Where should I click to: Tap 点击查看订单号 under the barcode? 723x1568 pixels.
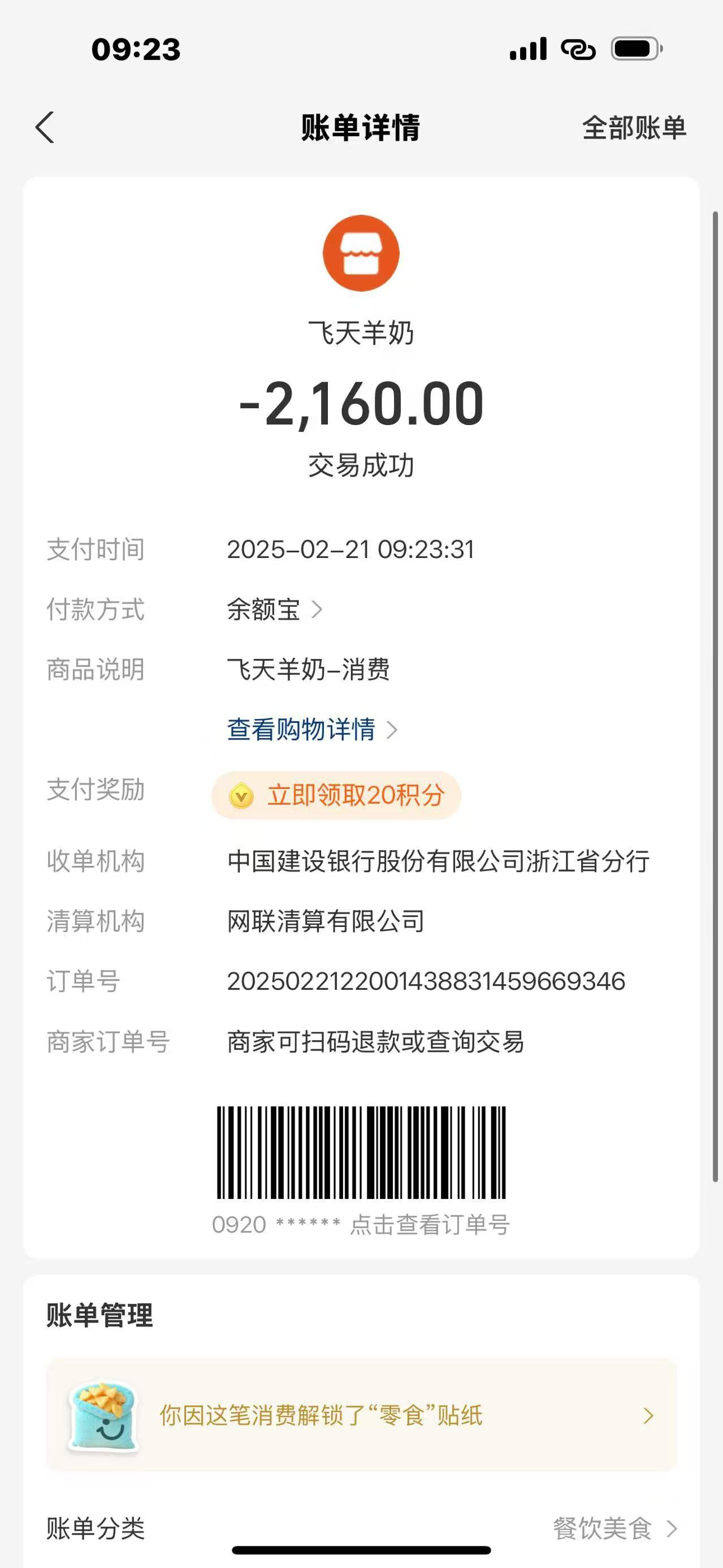(429, 1224)
